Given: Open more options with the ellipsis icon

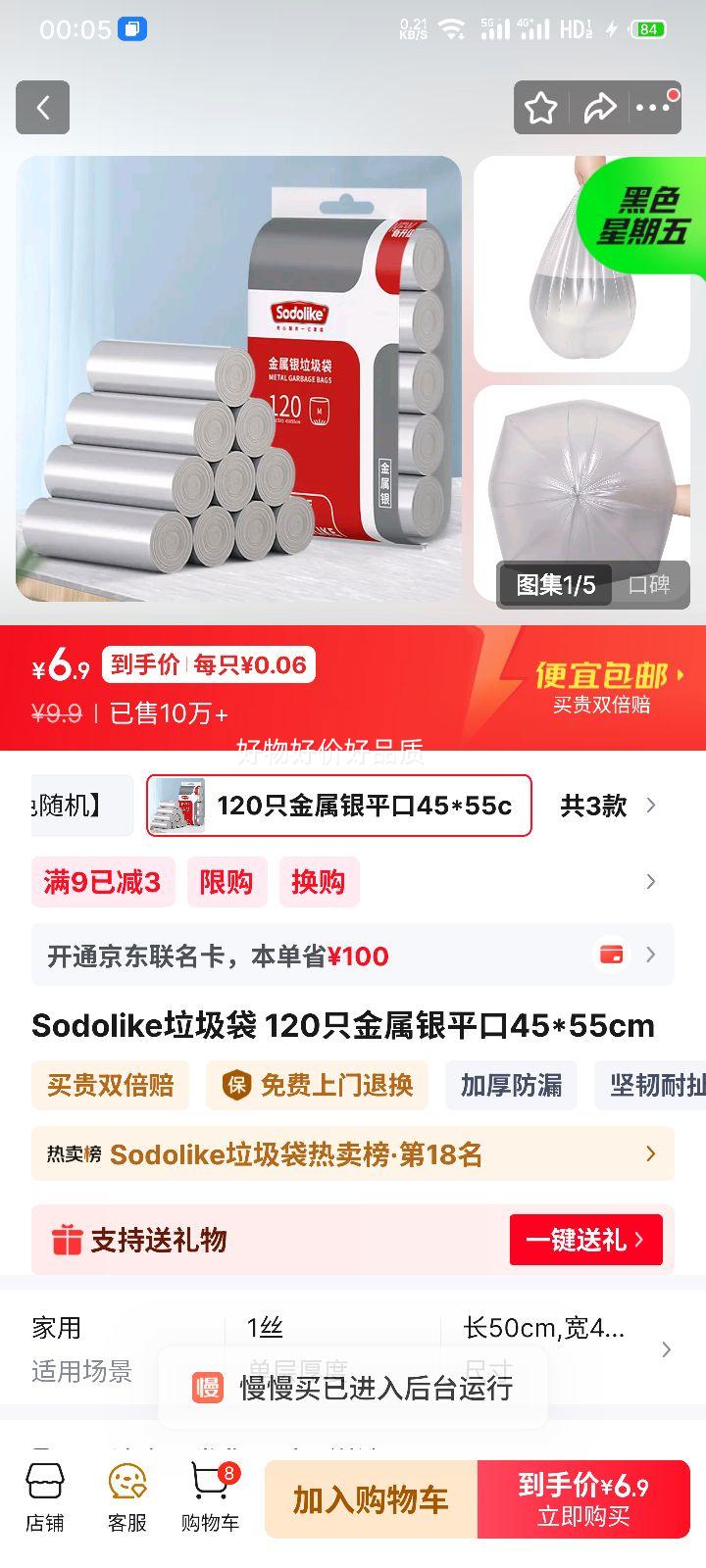Looking at the screenshot, I should pos(651,108).
